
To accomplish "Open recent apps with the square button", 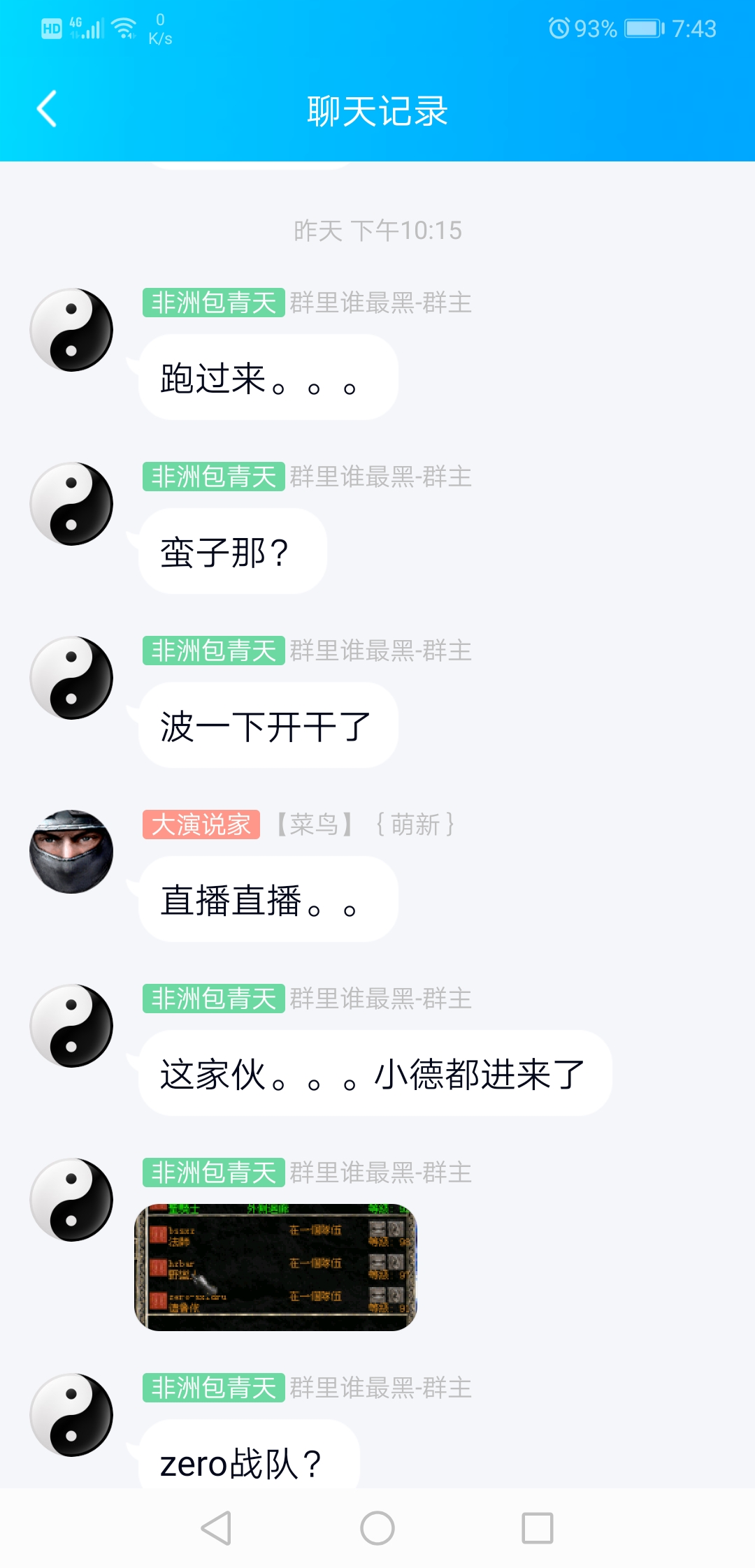I will (x=537, y=1528).
